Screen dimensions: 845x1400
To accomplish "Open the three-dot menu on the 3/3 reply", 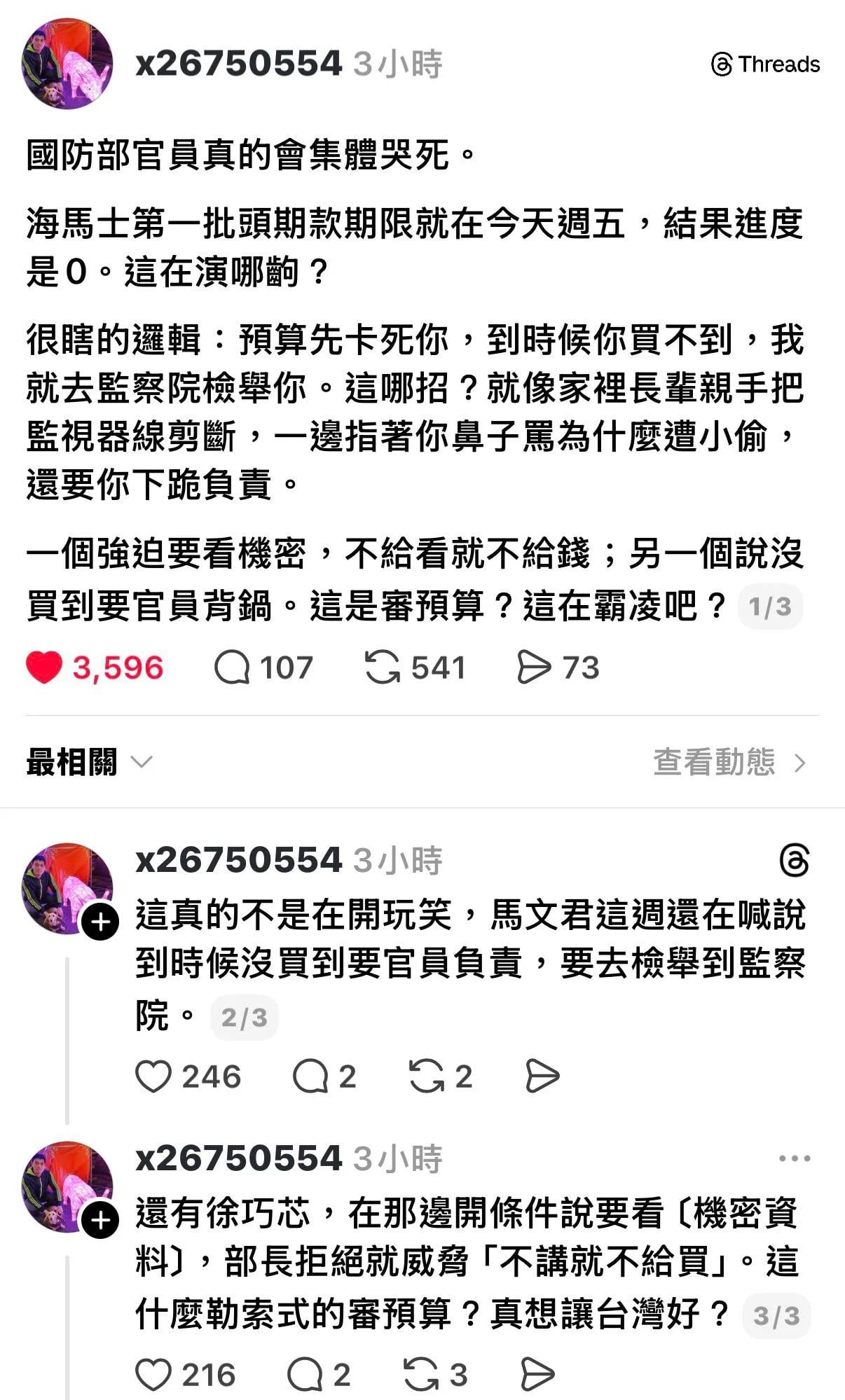I will (x=795, y=1159).
